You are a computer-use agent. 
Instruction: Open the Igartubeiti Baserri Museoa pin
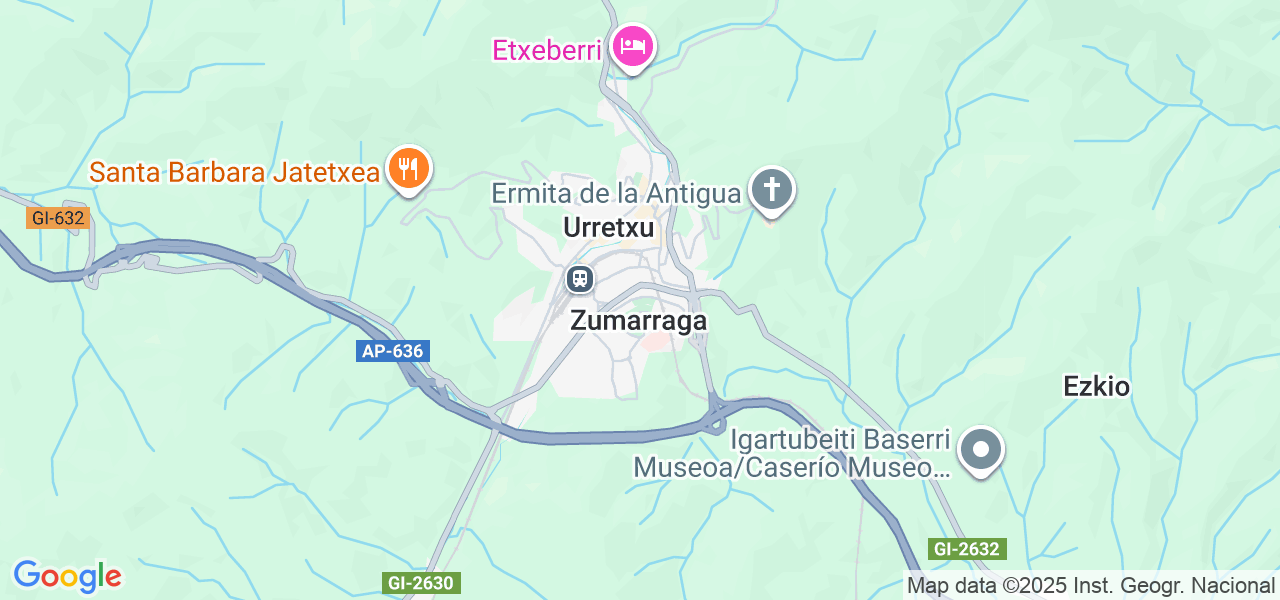980,449
